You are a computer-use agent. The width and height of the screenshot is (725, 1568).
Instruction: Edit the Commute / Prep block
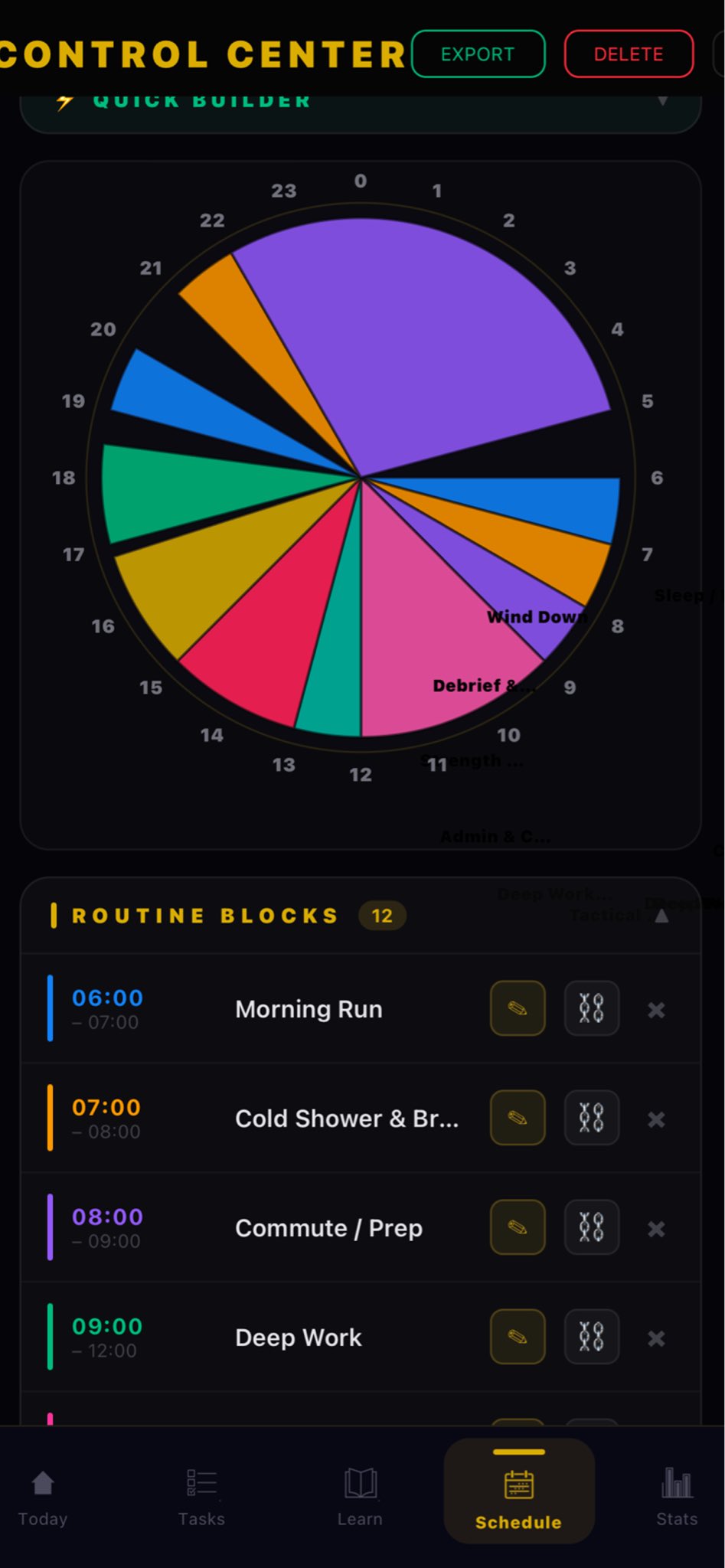pyautogui.click(x=518, y=1227)
